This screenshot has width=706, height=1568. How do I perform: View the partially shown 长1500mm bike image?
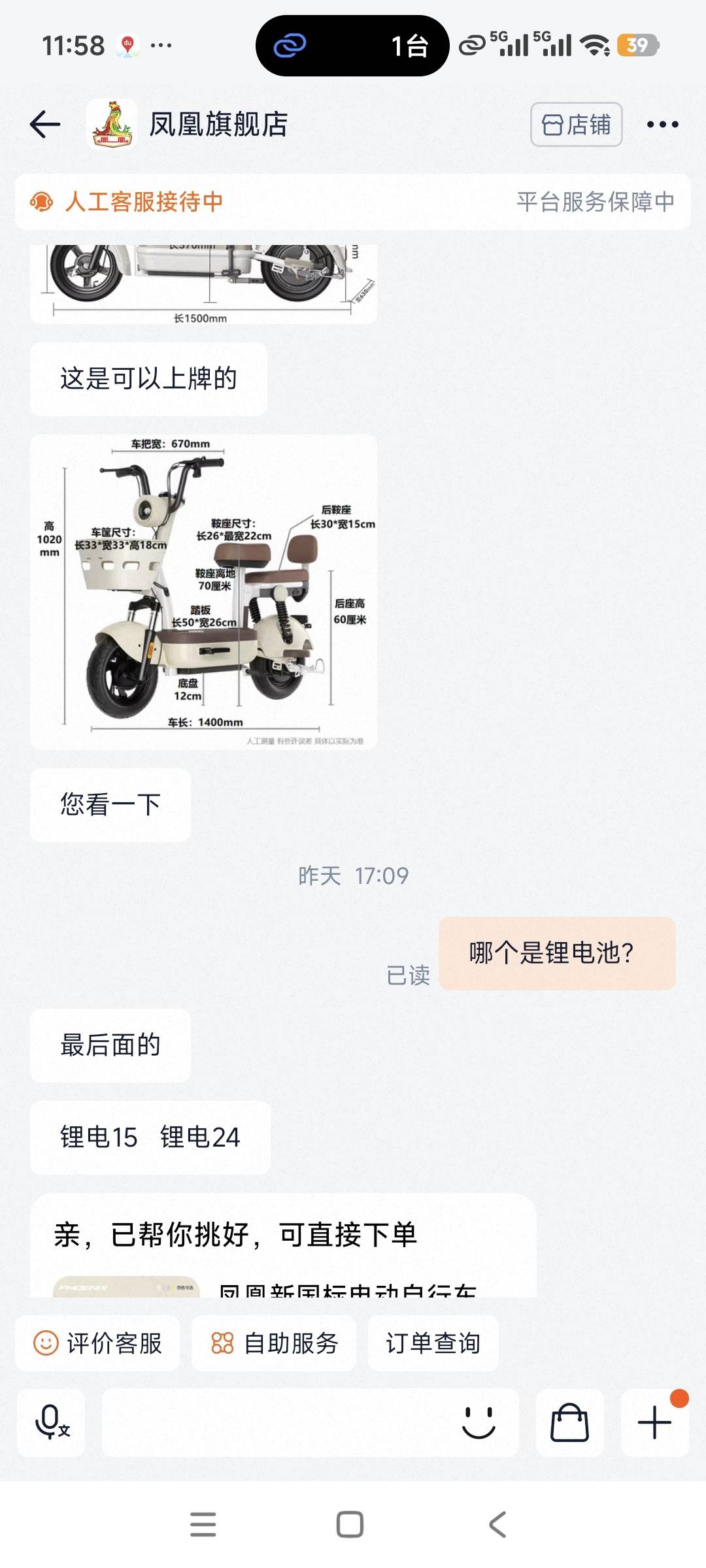tap(203, 284)
